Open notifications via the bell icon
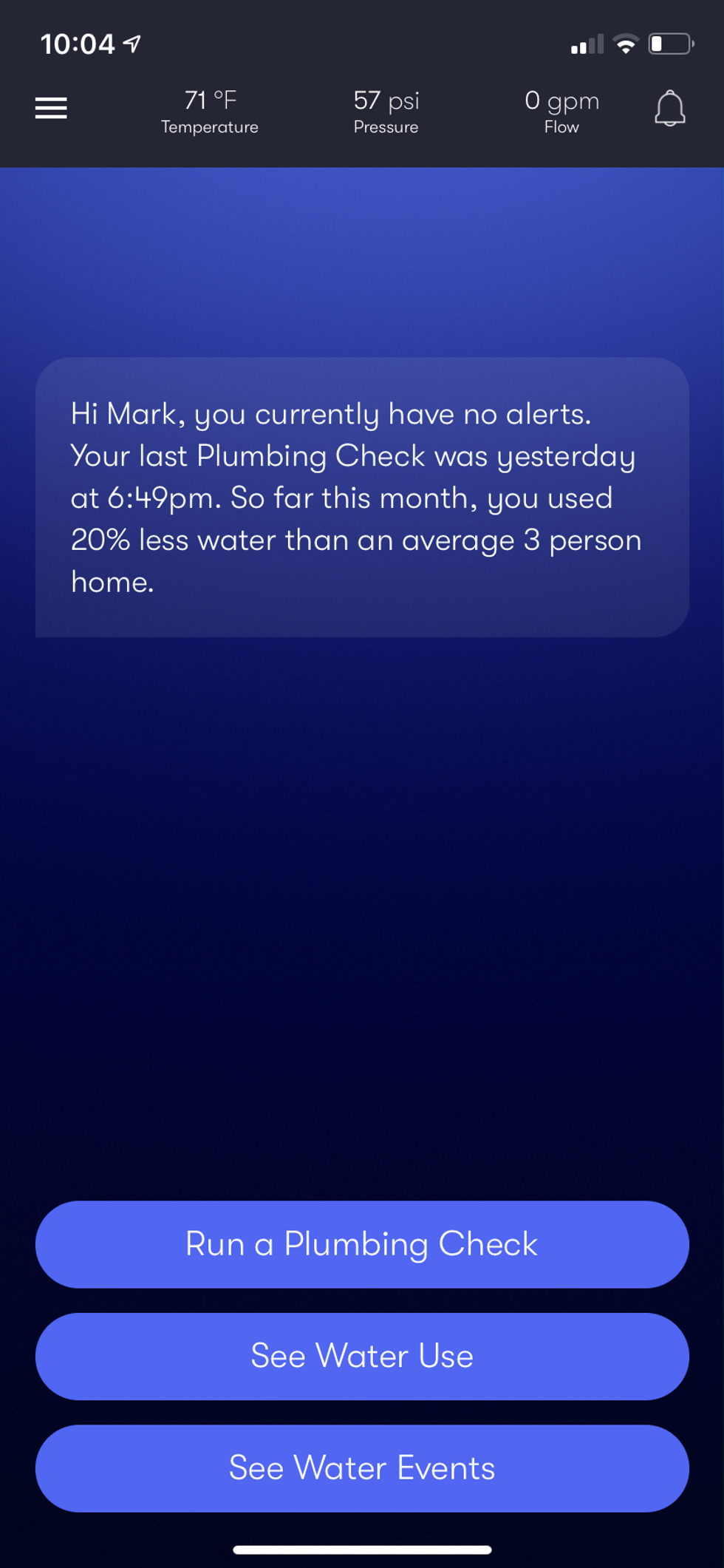This screenshot has width=724, height=1568. click(669, 108)
